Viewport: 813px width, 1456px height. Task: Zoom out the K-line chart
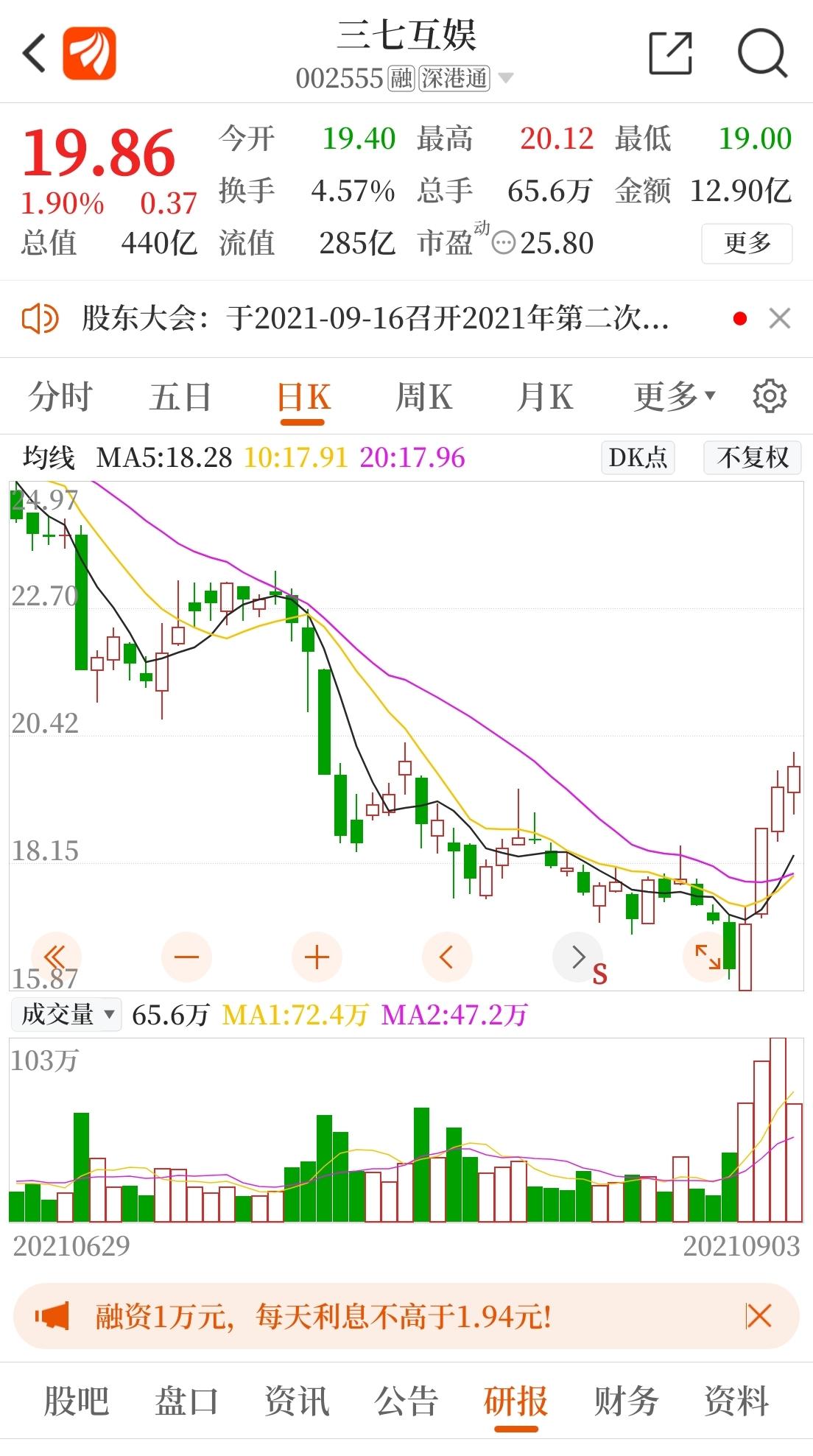[x=186, y=957]
